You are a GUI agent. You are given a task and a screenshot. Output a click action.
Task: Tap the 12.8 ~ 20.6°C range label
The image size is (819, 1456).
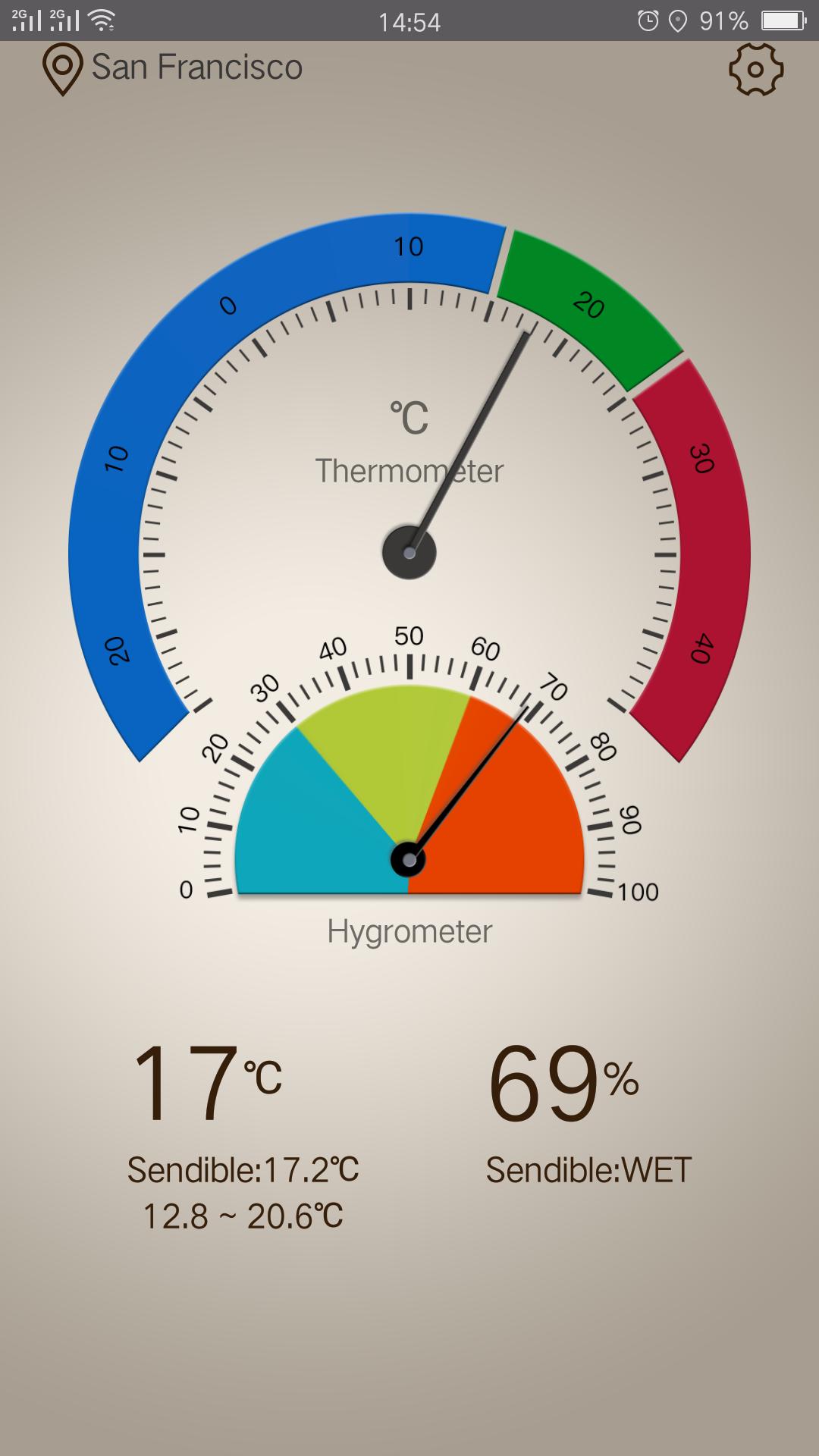point(243,1213)
